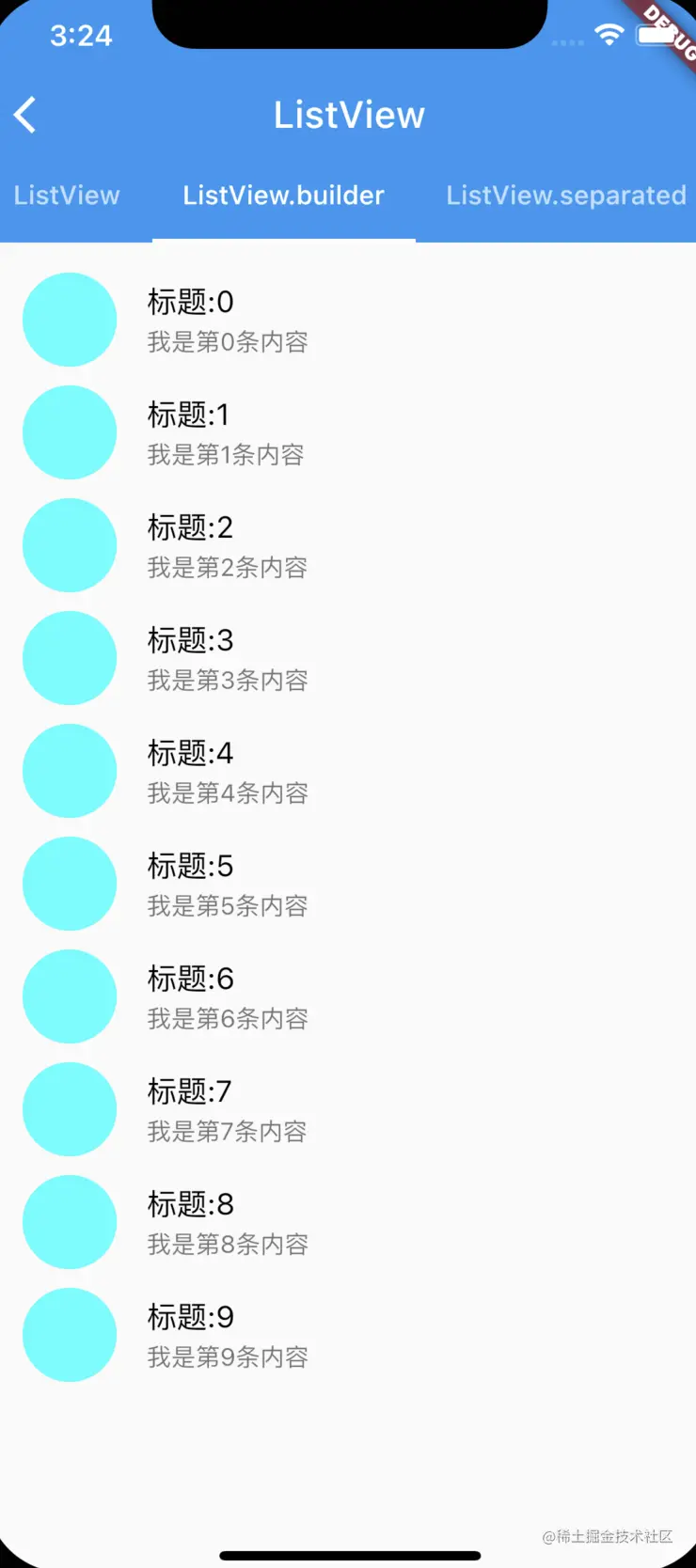
Task: Switch to the ListView tab
Action: coord(67,196)
